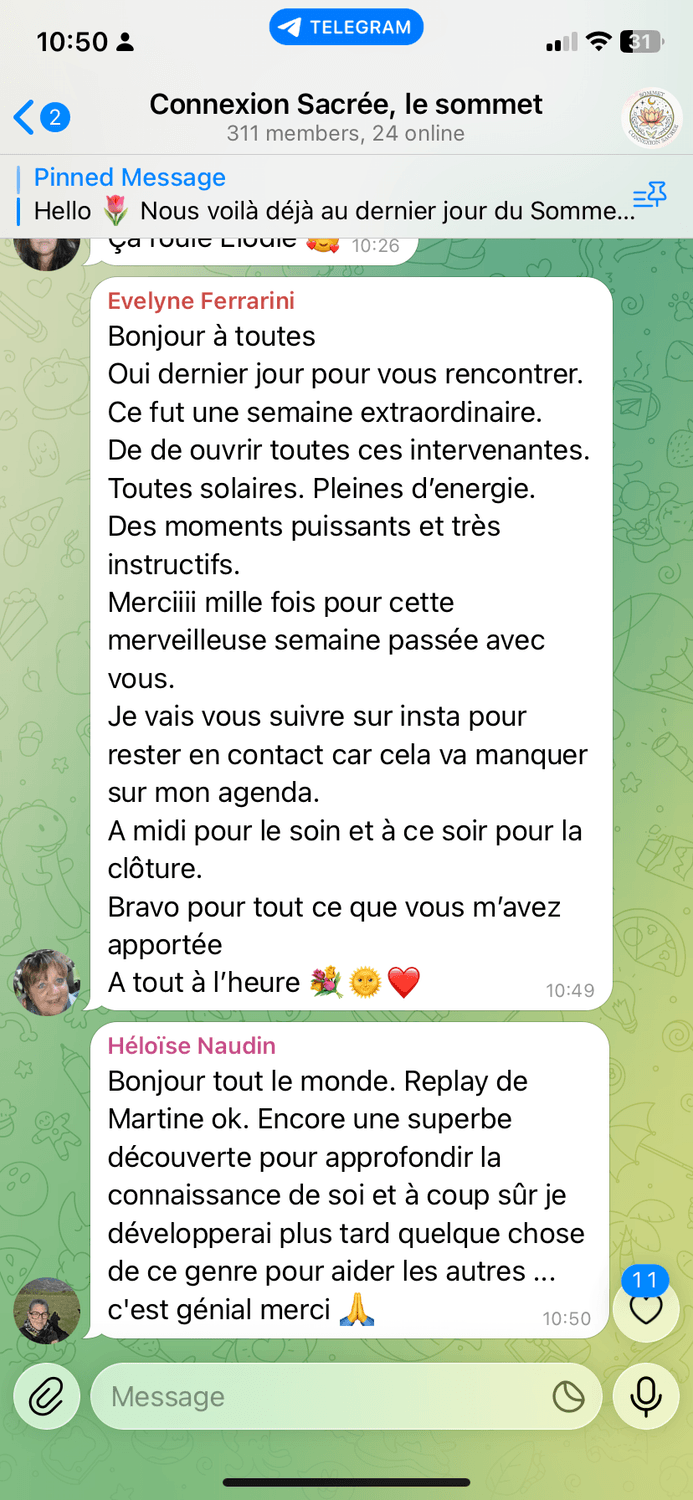Tap the Evelyne Ferrarini sender name
The width and height of the screenshot is (693, 1500).
coord(201,301)
